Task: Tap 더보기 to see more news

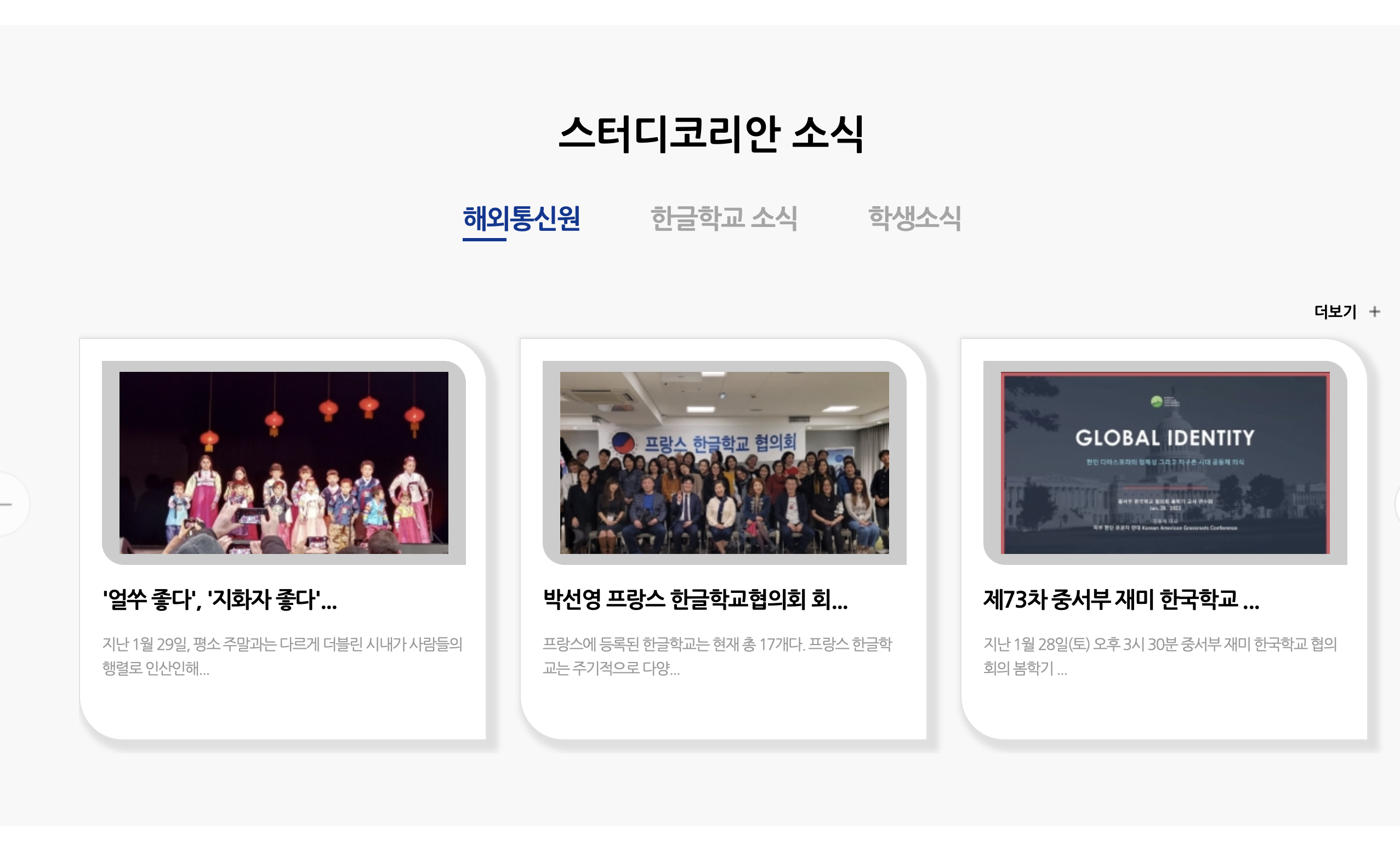Action: point(1346,312)
